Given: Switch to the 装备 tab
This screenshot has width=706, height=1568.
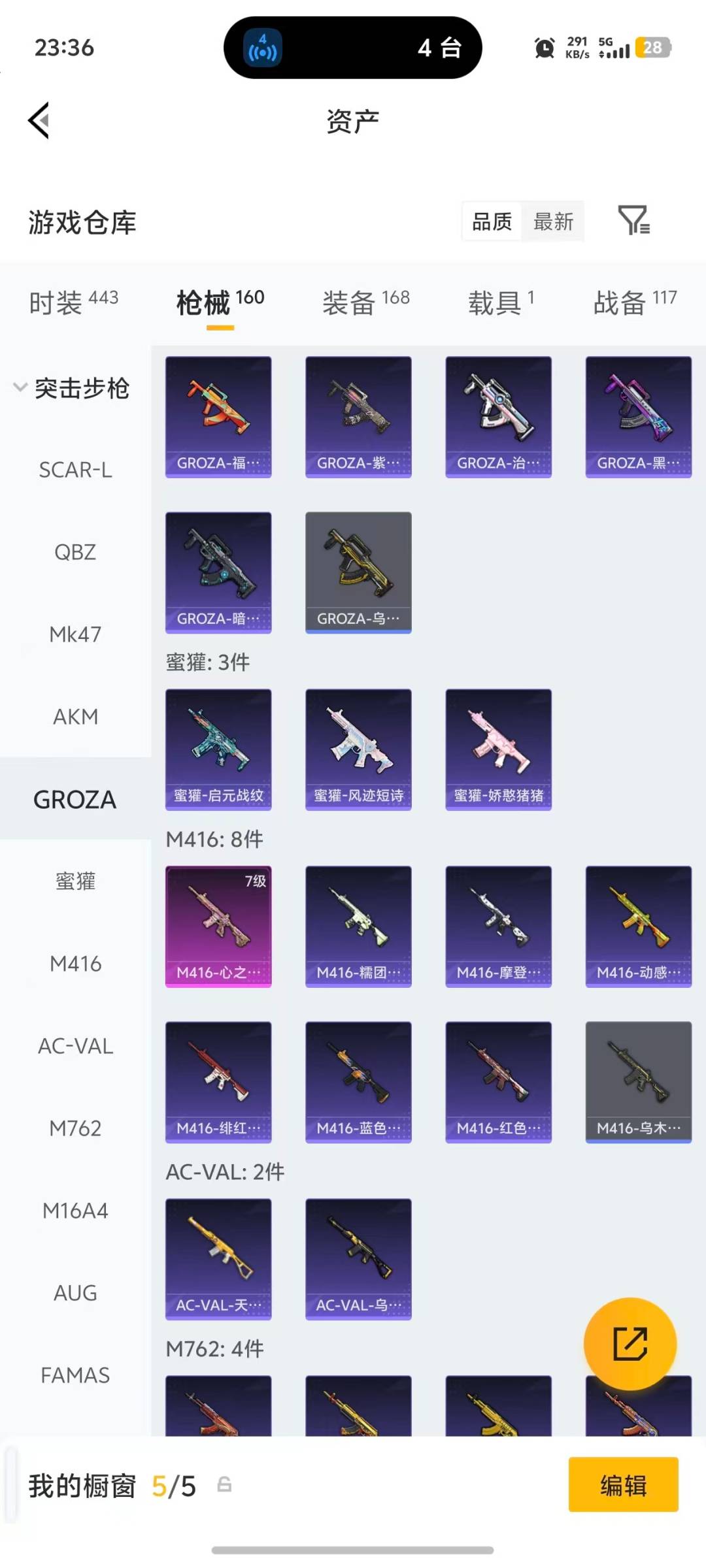Looking at the screenshot, I should click(366, 302).
